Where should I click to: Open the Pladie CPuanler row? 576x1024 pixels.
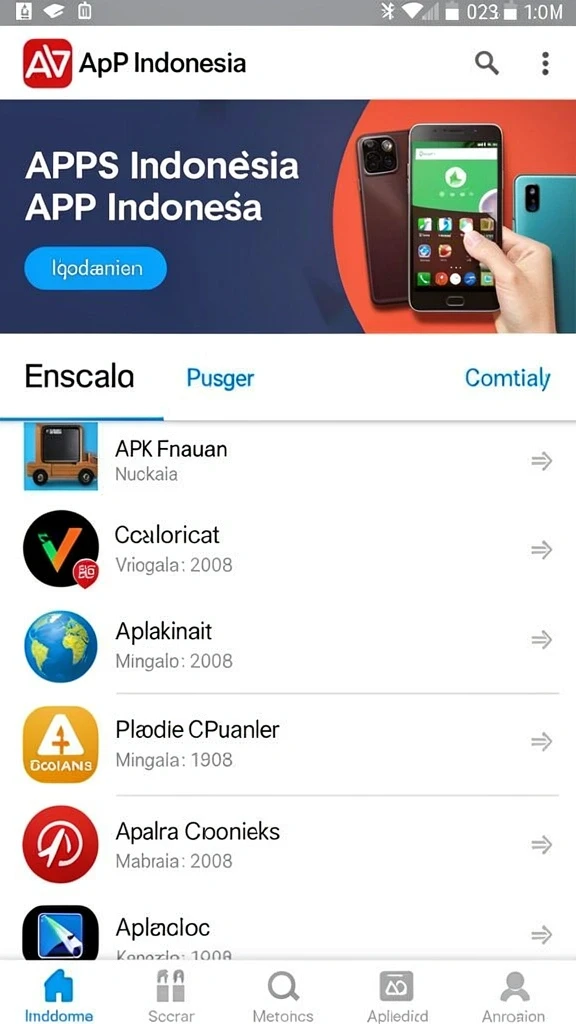(x=288, y=744)
